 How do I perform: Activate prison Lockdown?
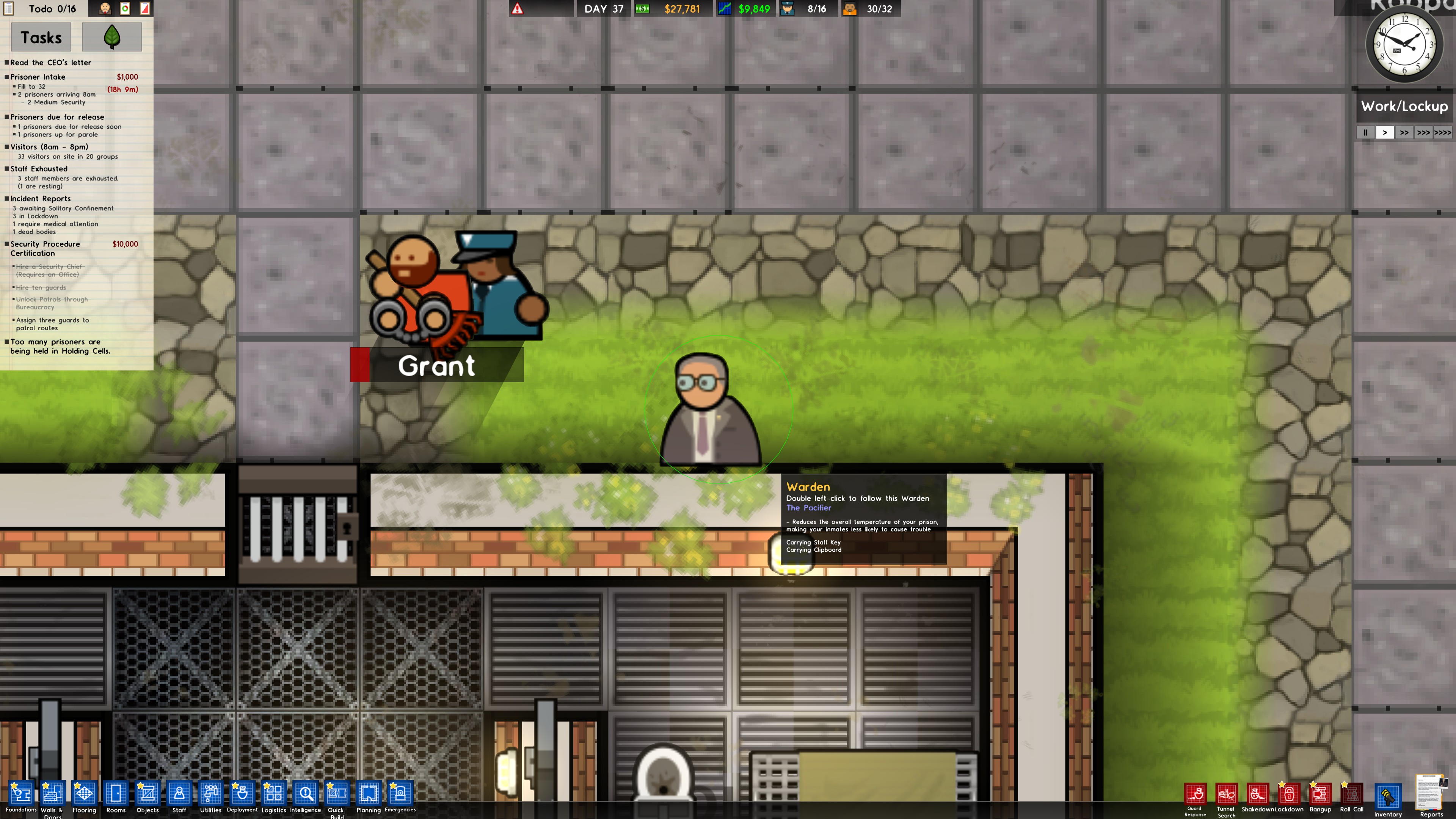tap(1289, 795)
